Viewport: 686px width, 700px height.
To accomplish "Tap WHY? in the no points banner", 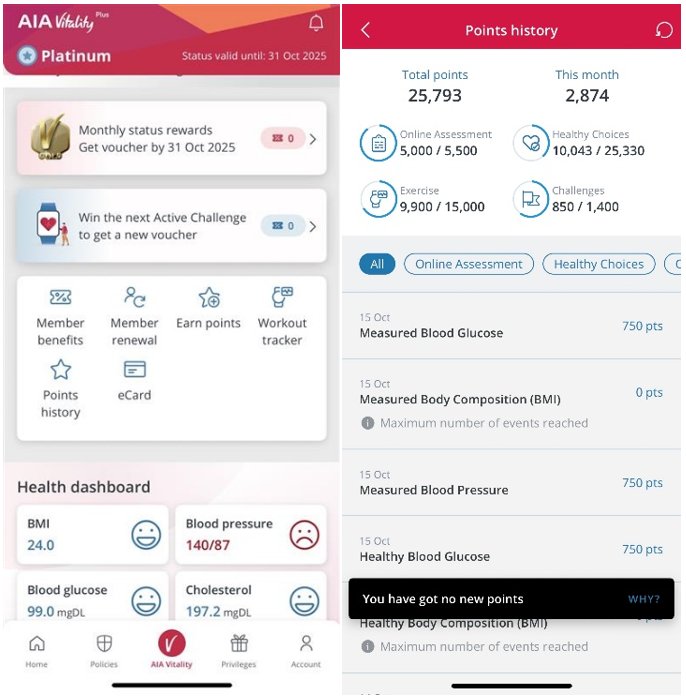I will tap(643, 599).
